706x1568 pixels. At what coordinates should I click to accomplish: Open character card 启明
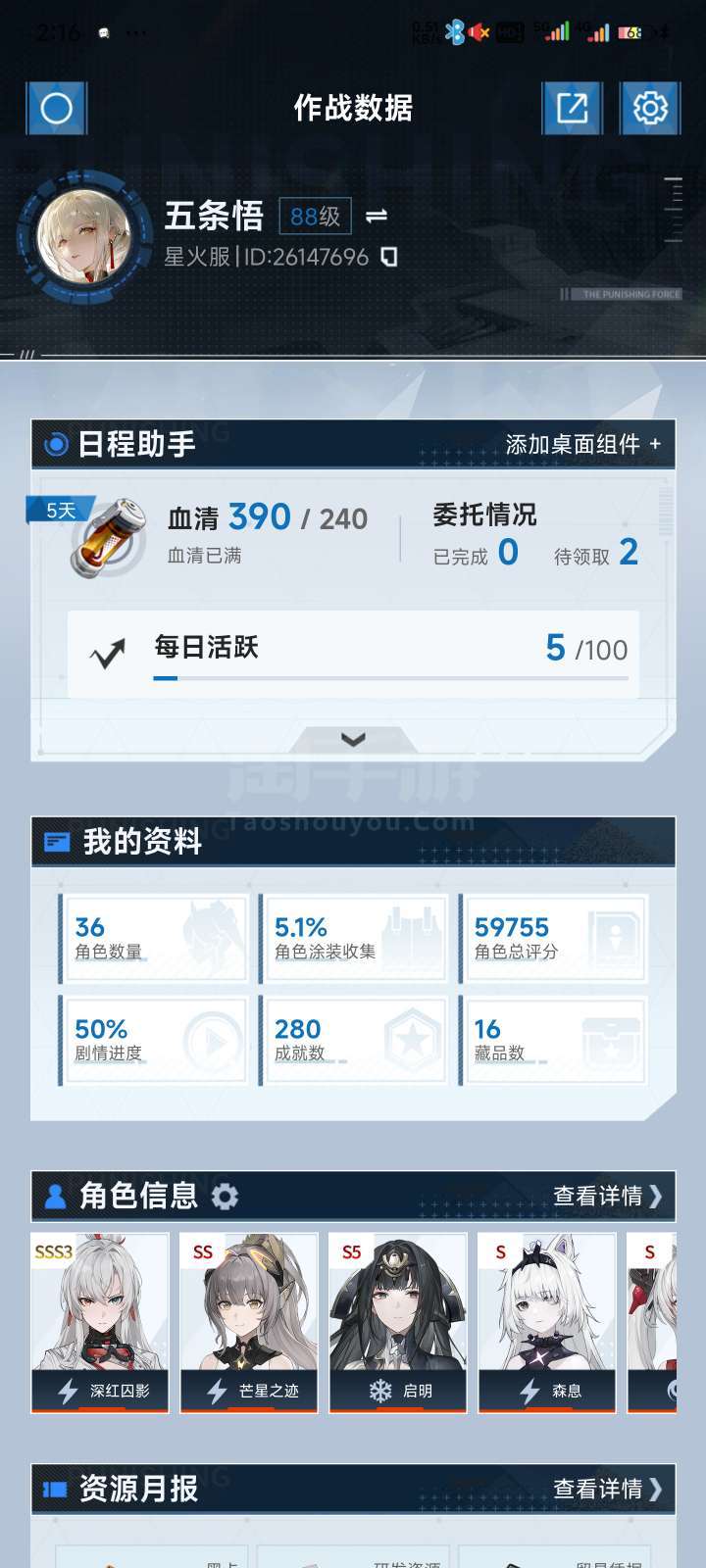[398, 1323]
